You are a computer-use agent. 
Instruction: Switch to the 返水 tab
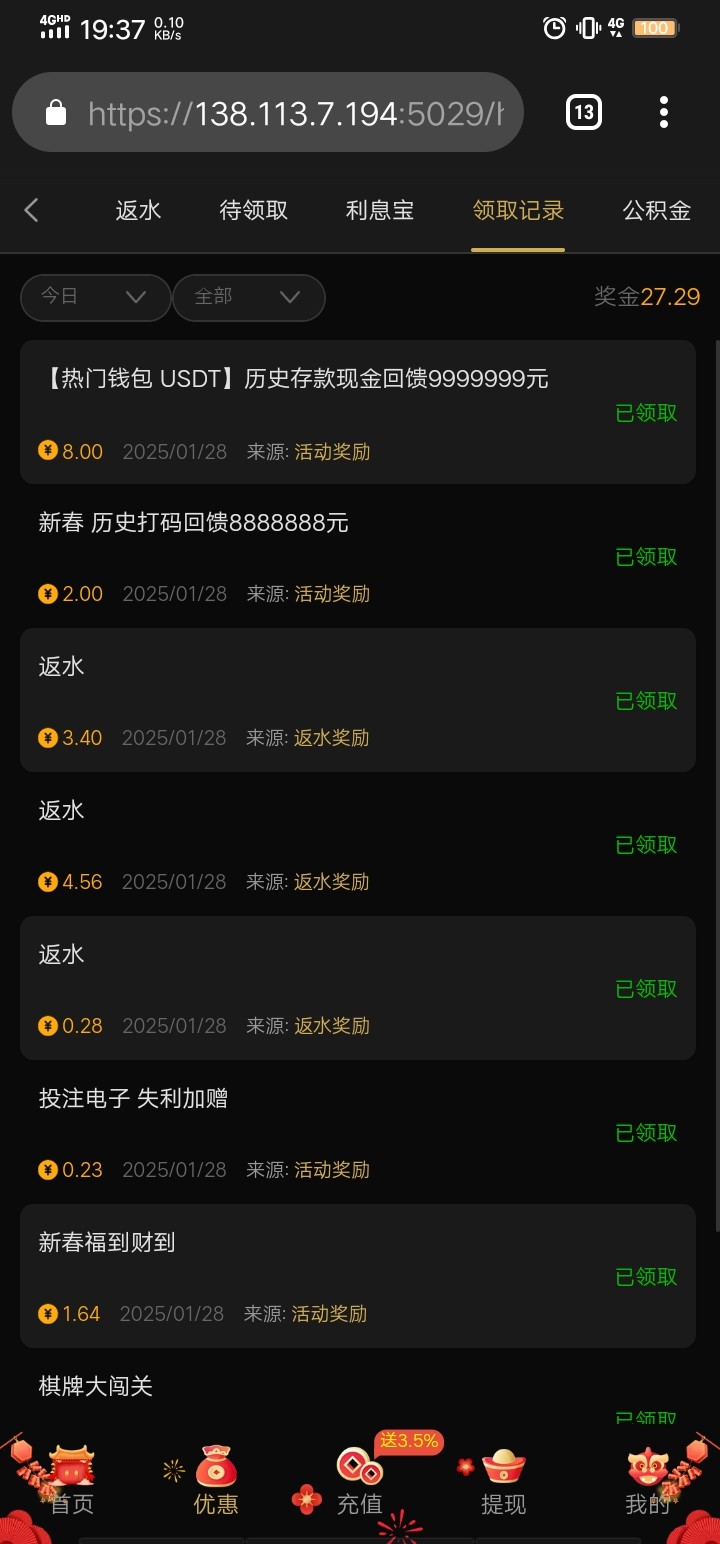click(x=138, y=210)
